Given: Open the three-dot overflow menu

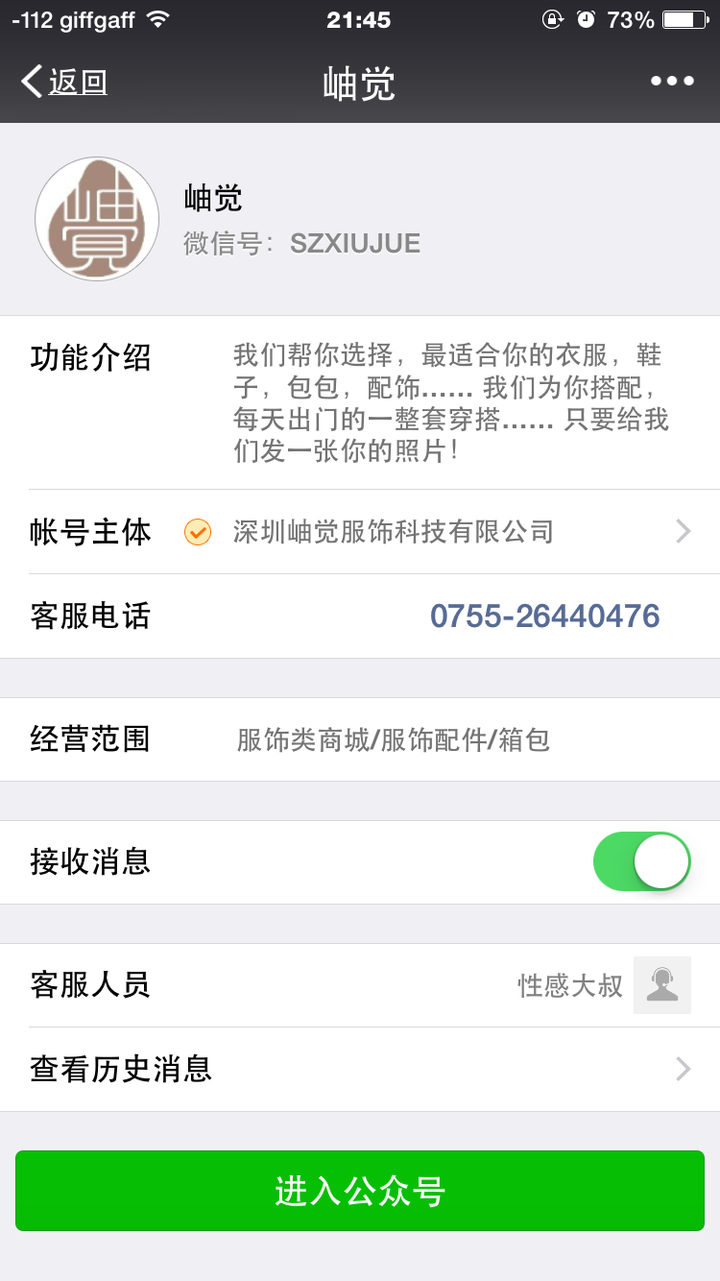Looking at the screenshot, I should pyautogui.click(x=672, y=82).
